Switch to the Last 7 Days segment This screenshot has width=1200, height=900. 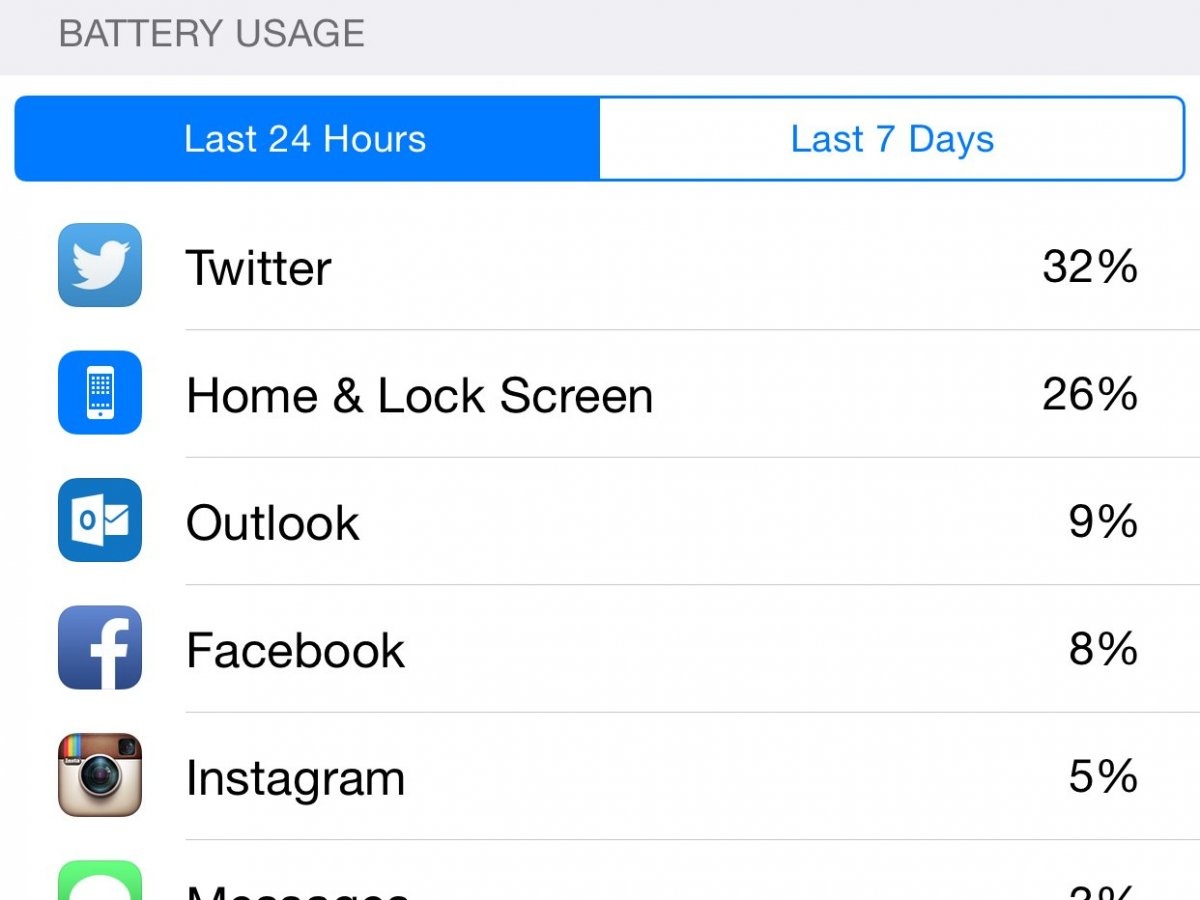[892, 139]
